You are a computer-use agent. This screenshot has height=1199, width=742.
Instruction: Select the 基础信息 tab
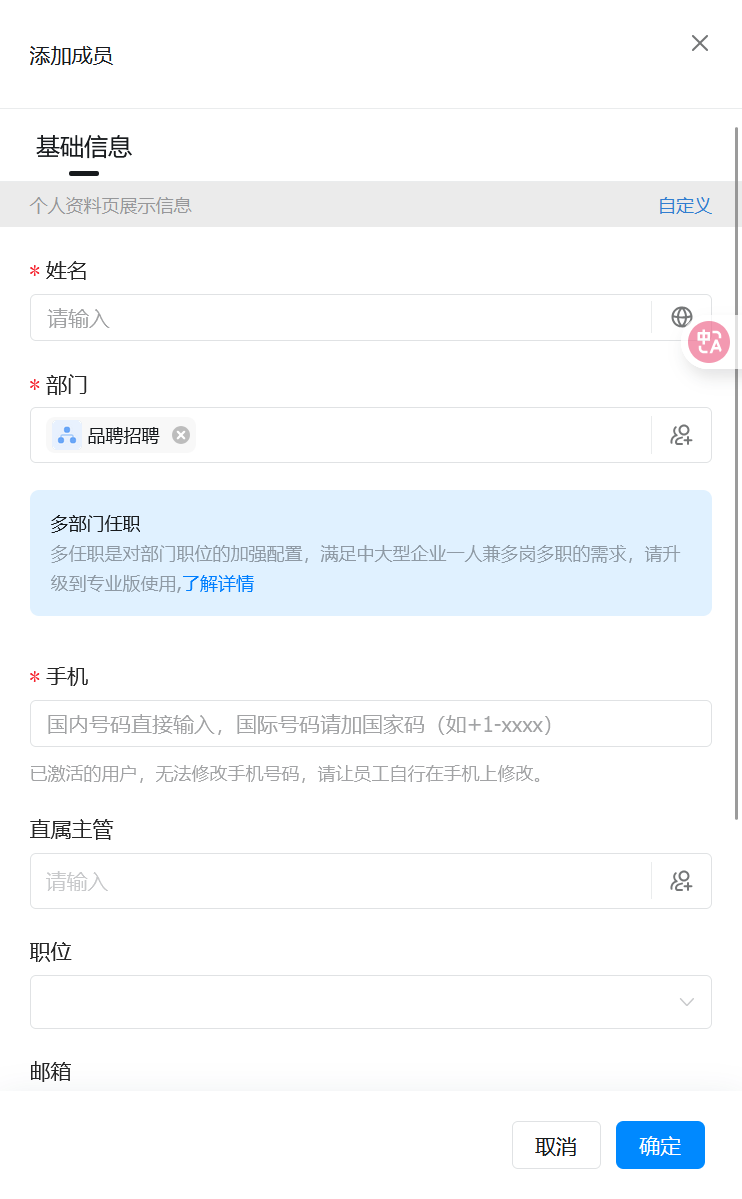click(84, 148)
